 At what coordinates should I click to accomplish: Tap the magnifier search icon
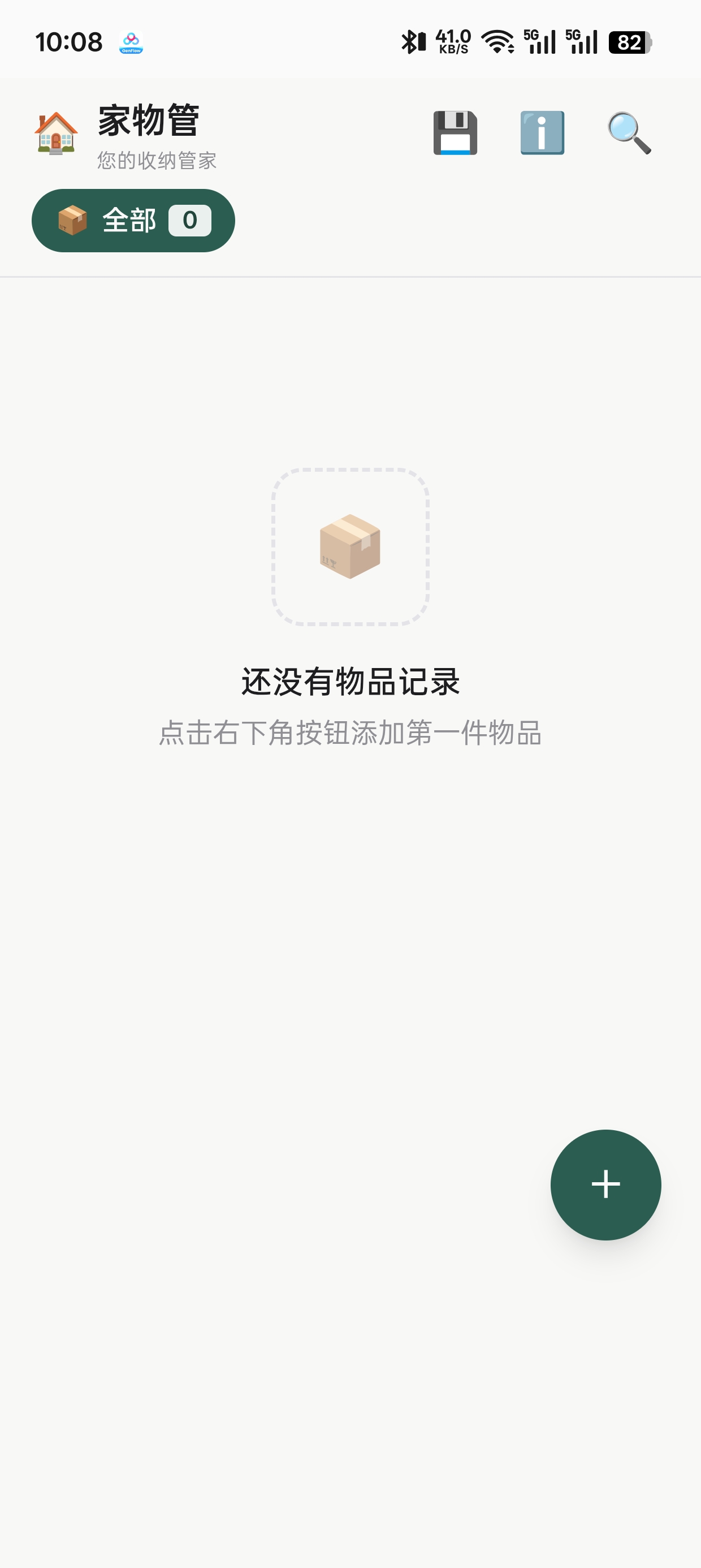629,133
